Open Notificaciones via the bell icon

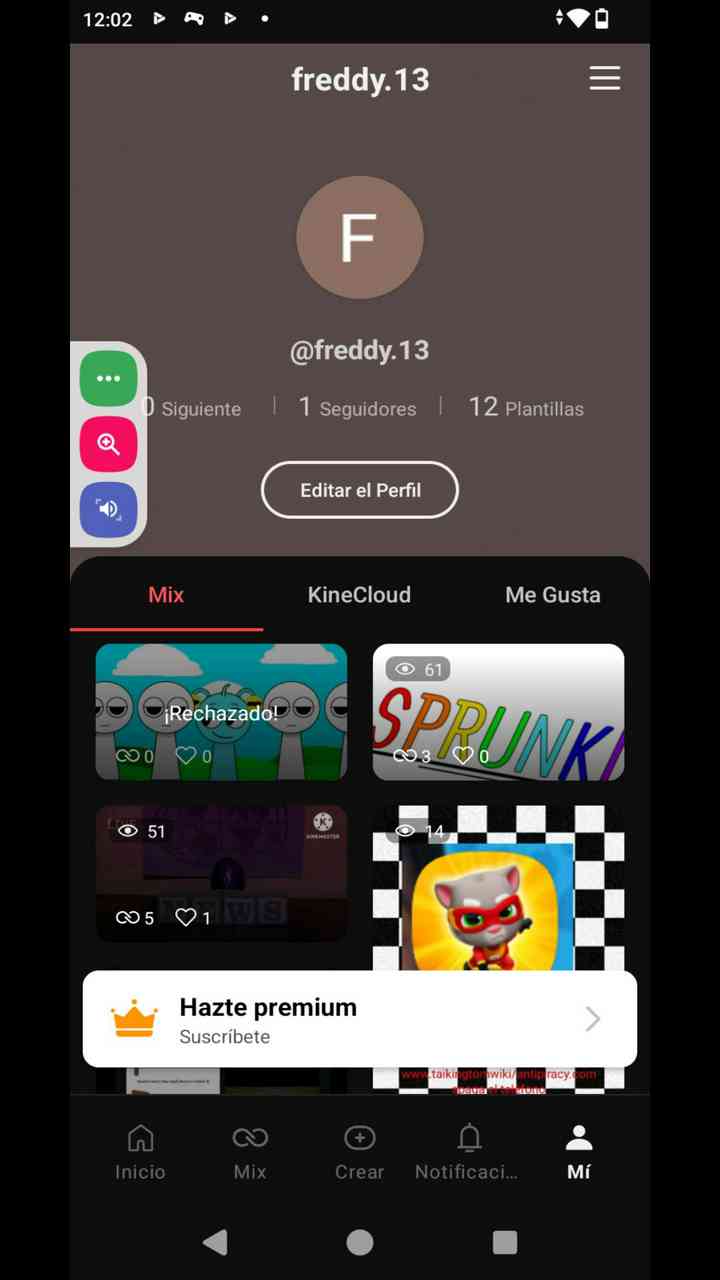pos(468,1137)
